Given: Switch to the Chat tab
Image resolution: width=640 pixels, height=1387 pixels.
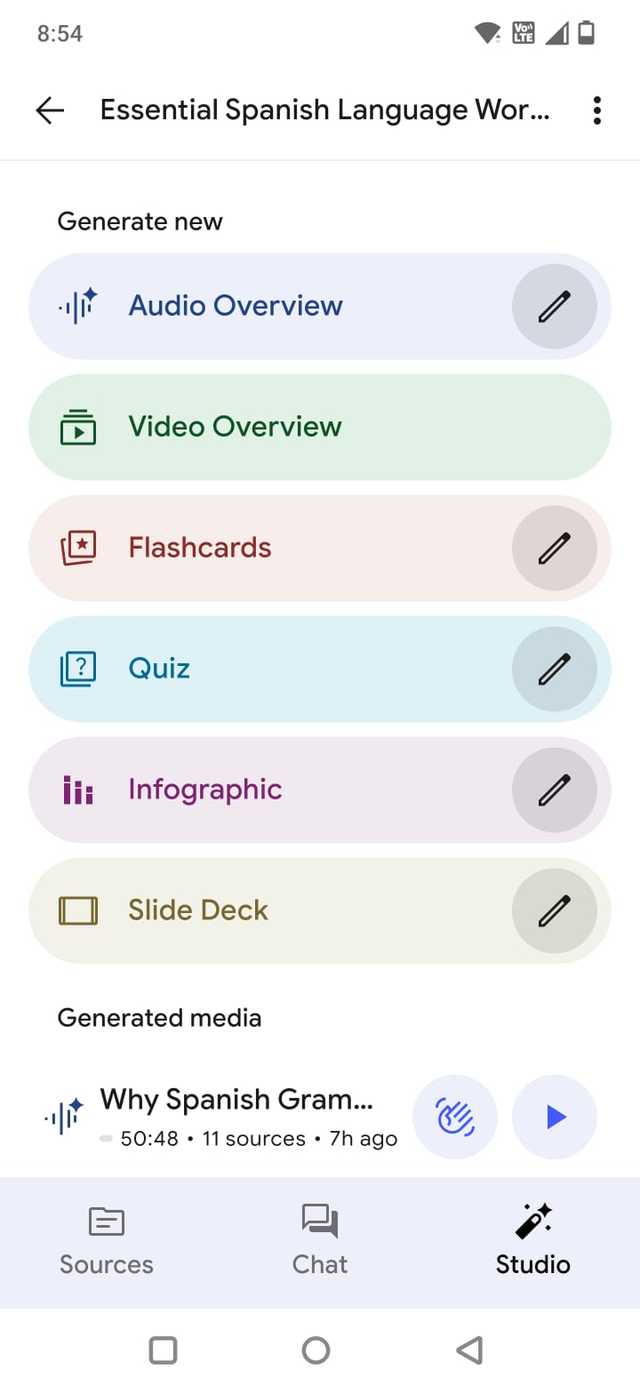Looking at the screenshot, I should (320, 1241).
